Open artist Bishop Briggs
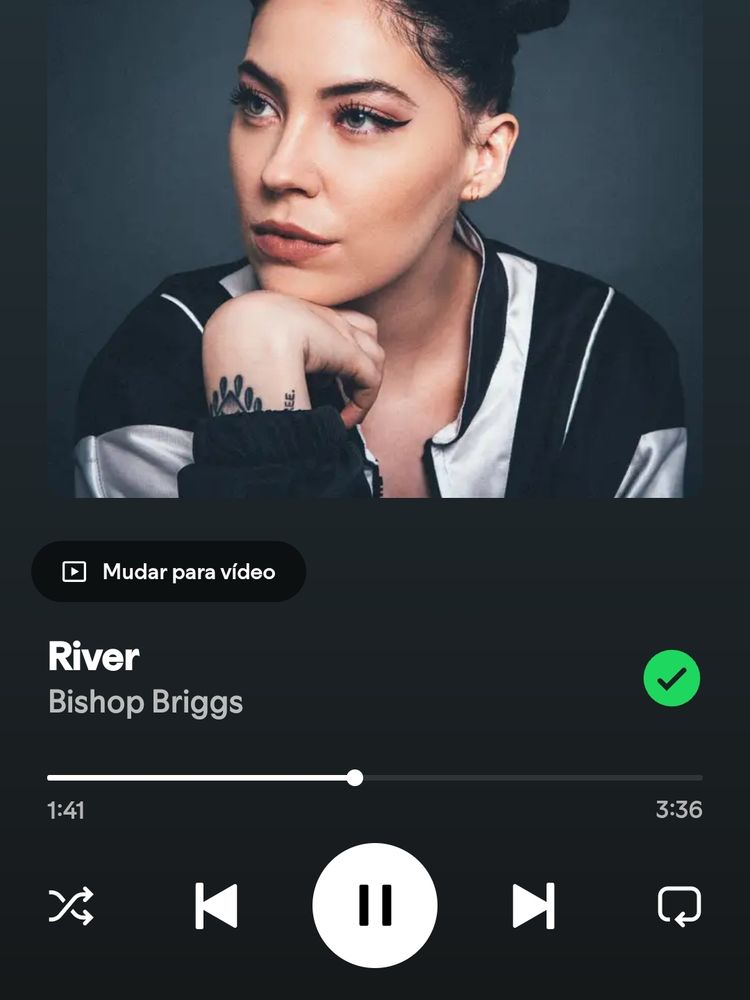This screenshot has width=750, height=1000. [x=146, y=702]
